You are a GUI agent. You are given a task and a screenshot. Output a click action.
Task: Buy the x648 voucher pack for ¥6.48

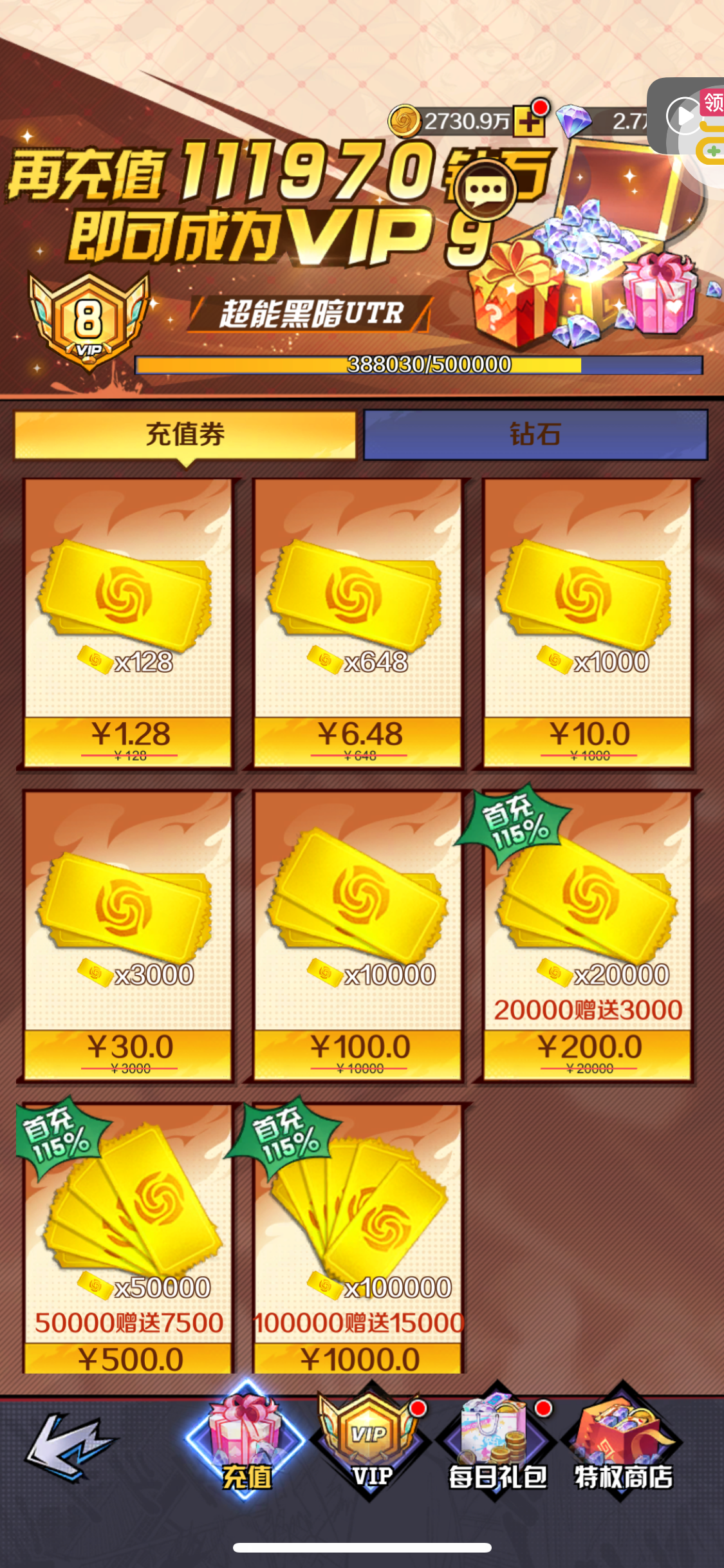358,623
